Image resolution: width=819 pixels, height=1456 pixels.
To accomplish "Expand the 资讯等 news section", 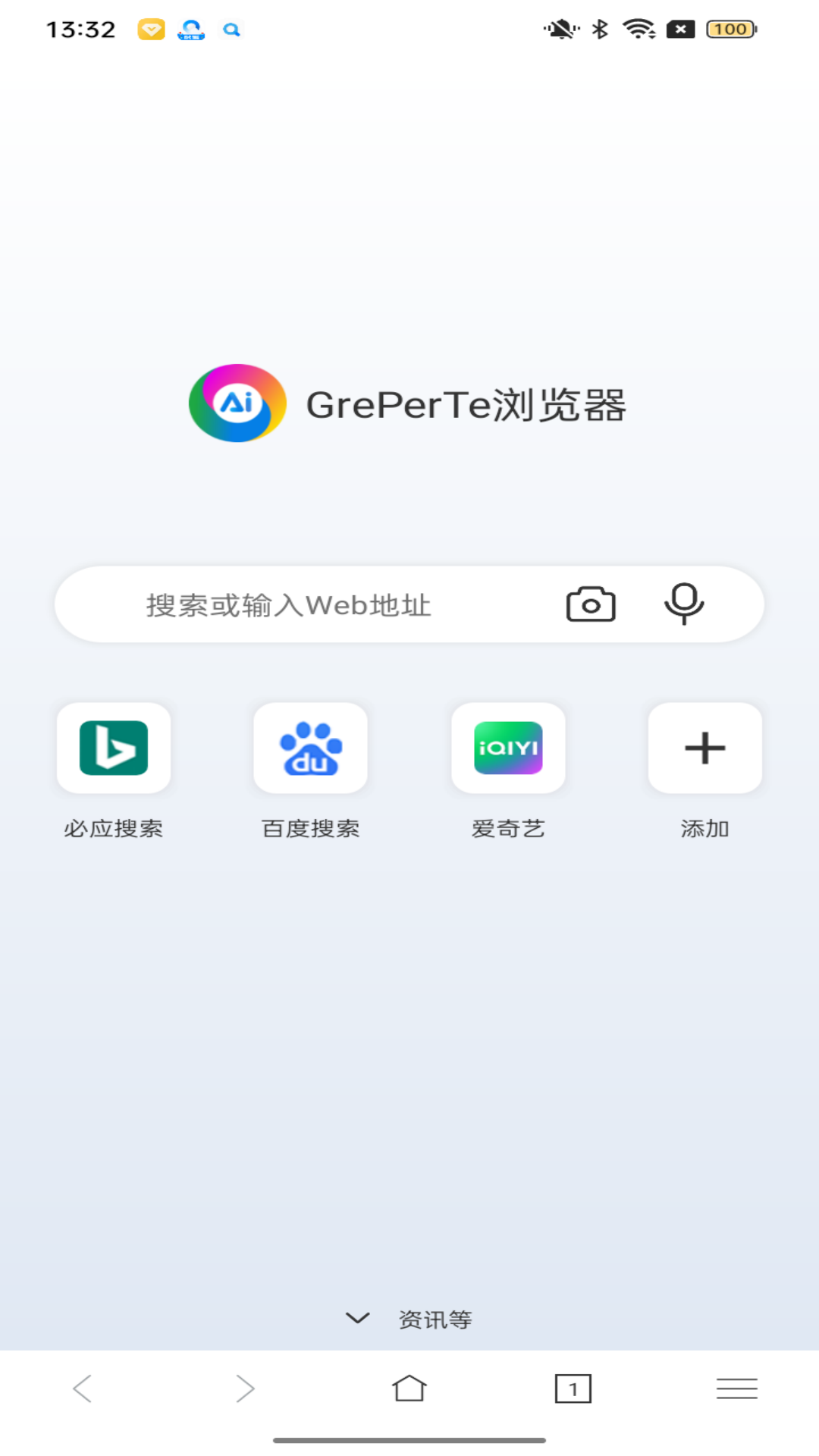I will click(409, 1319).
